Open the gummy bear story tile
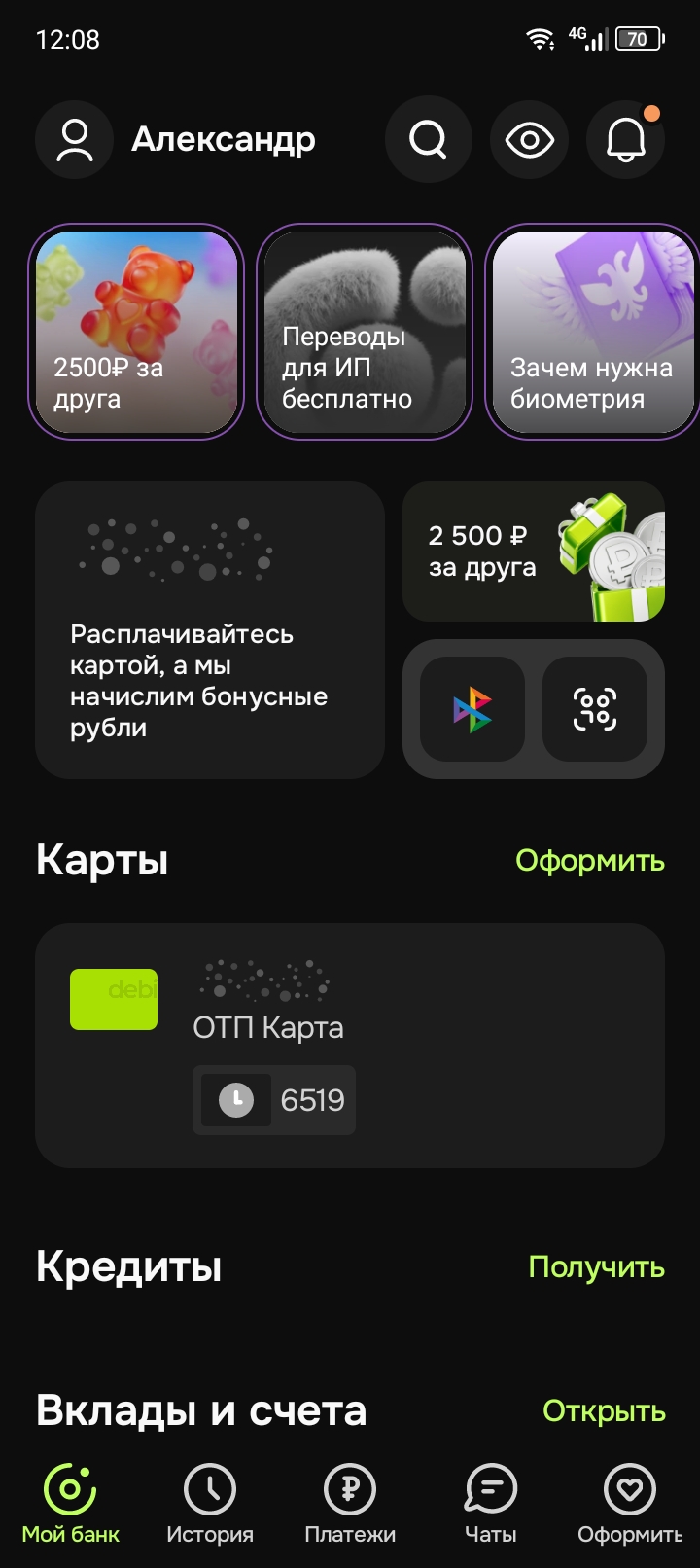The height and width of the screenshot is (1568, 700). point(136,332)
